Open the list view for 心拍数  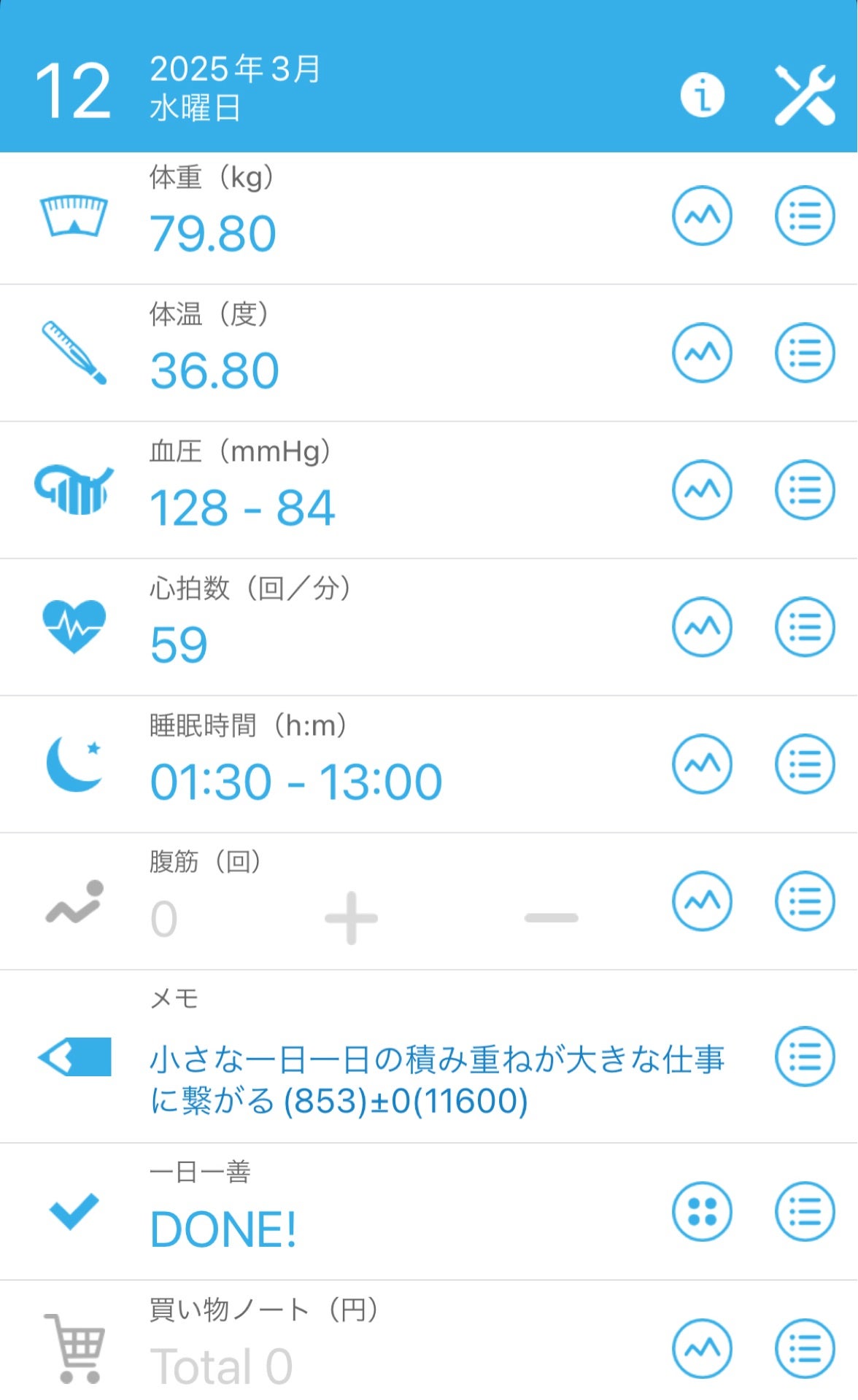[x=805, y=627]
